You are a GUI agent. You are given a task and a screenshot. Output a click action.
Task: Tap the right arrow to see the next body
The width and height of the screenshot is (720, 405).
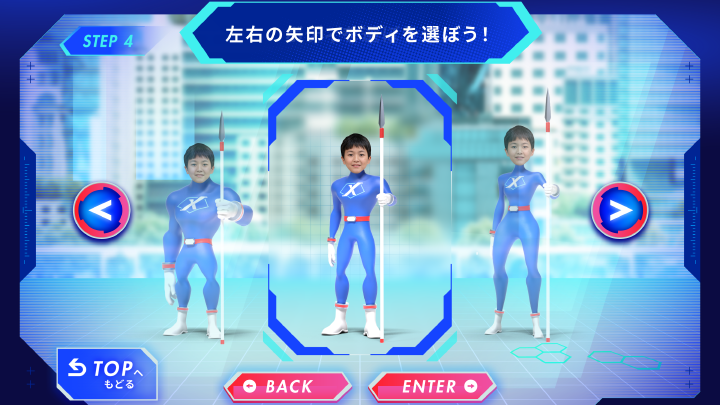(x=619, y=210)
